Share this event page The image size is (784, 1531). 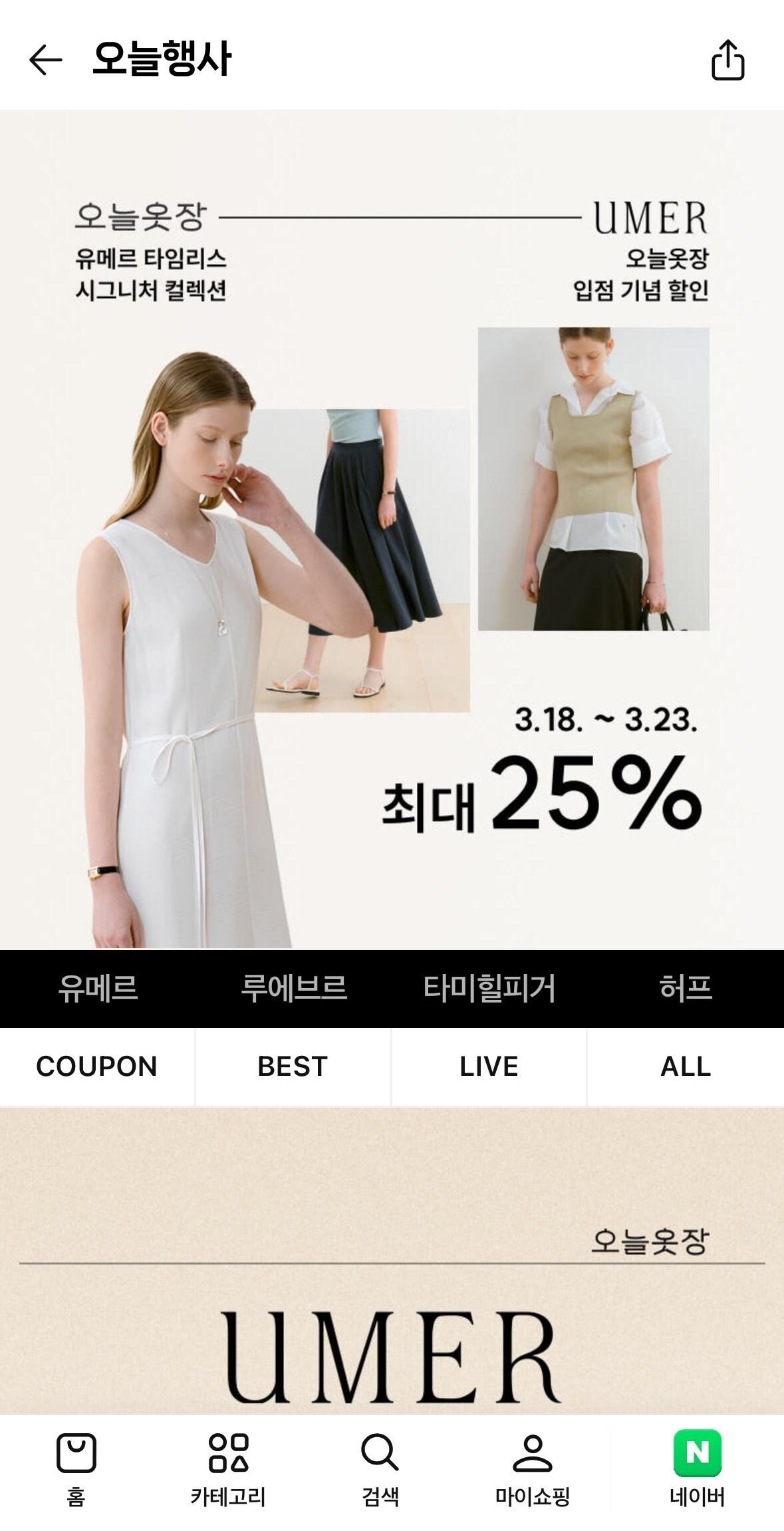click(727, 60)
